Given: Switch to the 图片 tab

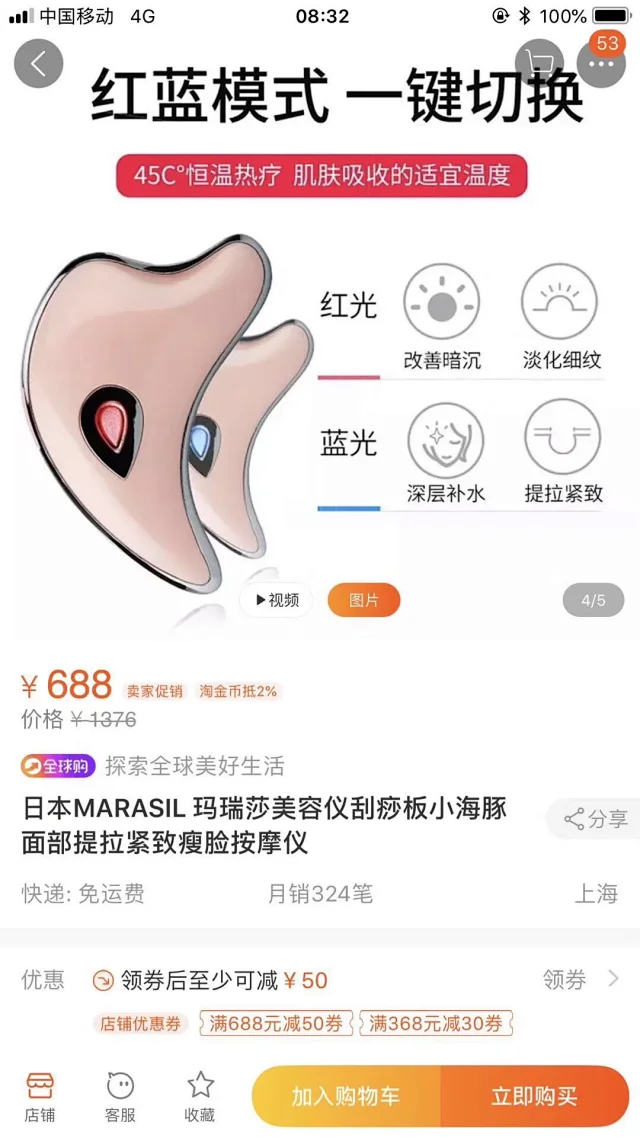Looking at the screenshot, I should [364, 600].
